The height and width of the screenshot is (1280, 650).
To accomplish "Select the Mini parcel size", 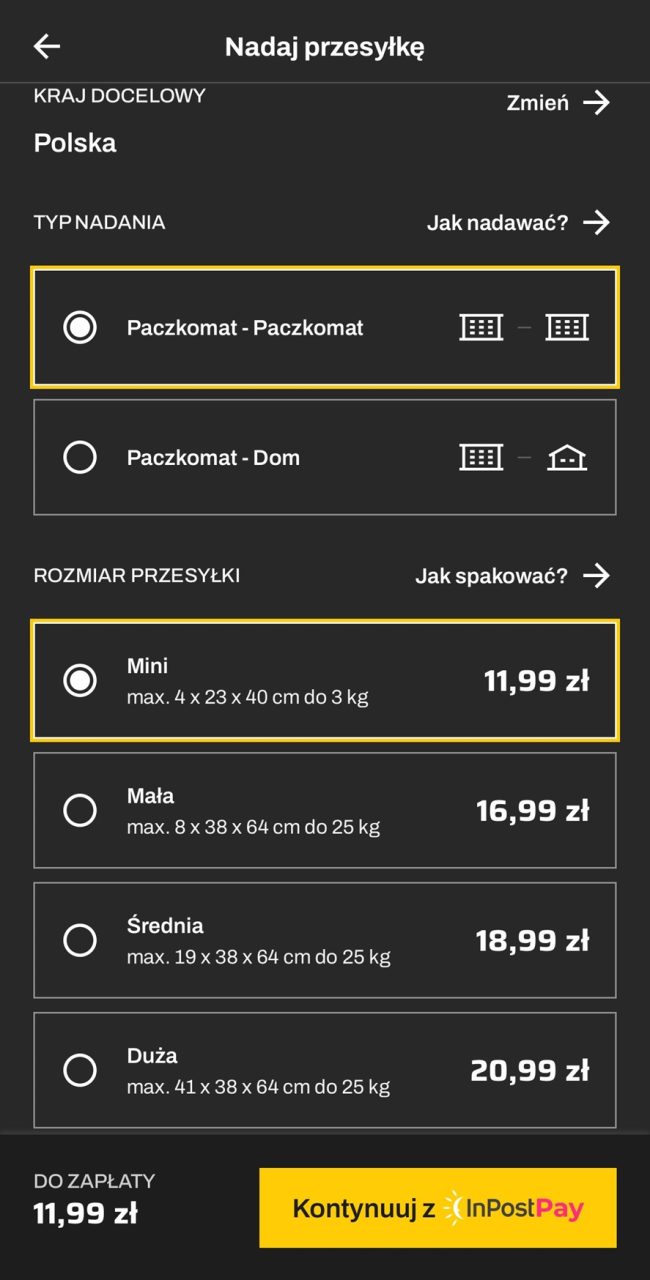I will (324, 680).
